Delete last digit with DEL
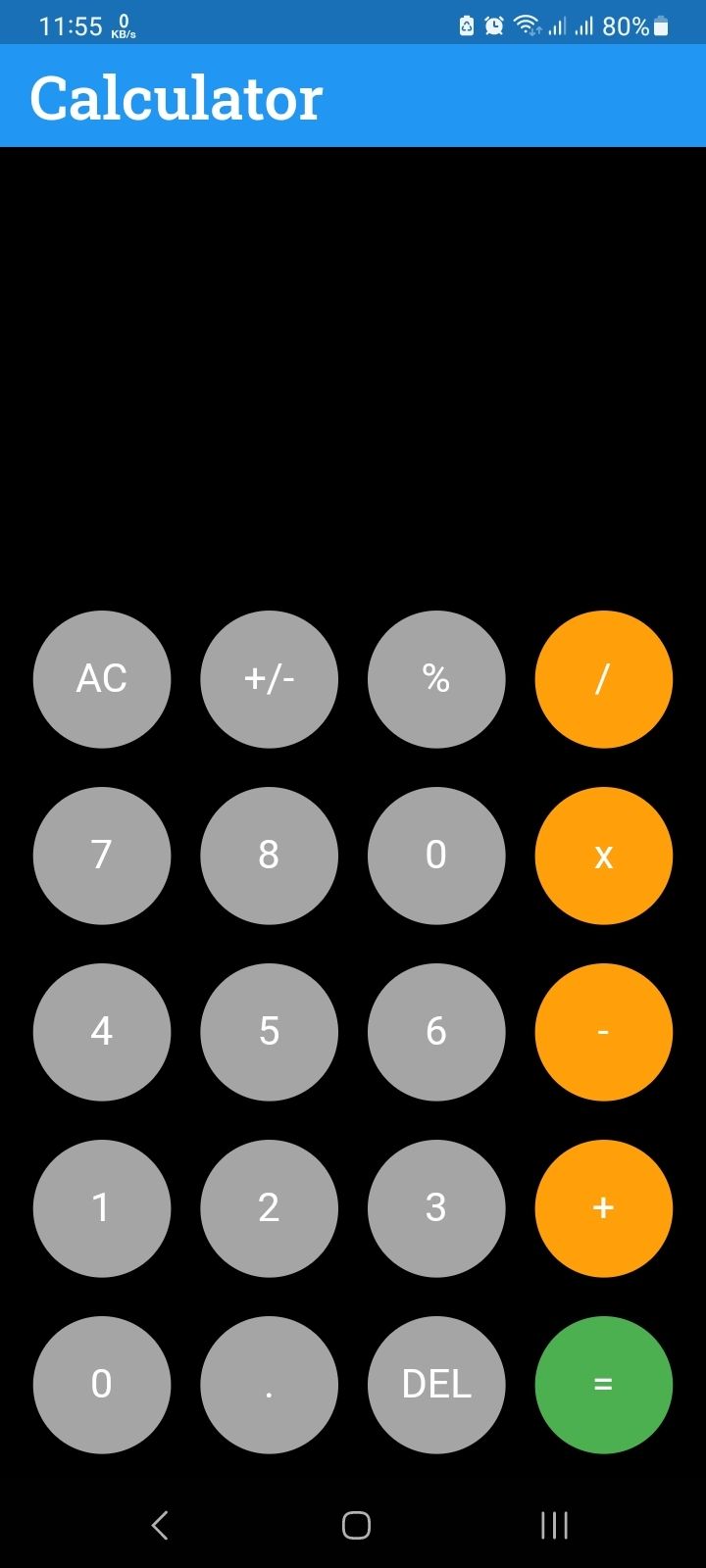Image resolution: width=706 pixels, height=1568 pixels. click(436, 1385)
